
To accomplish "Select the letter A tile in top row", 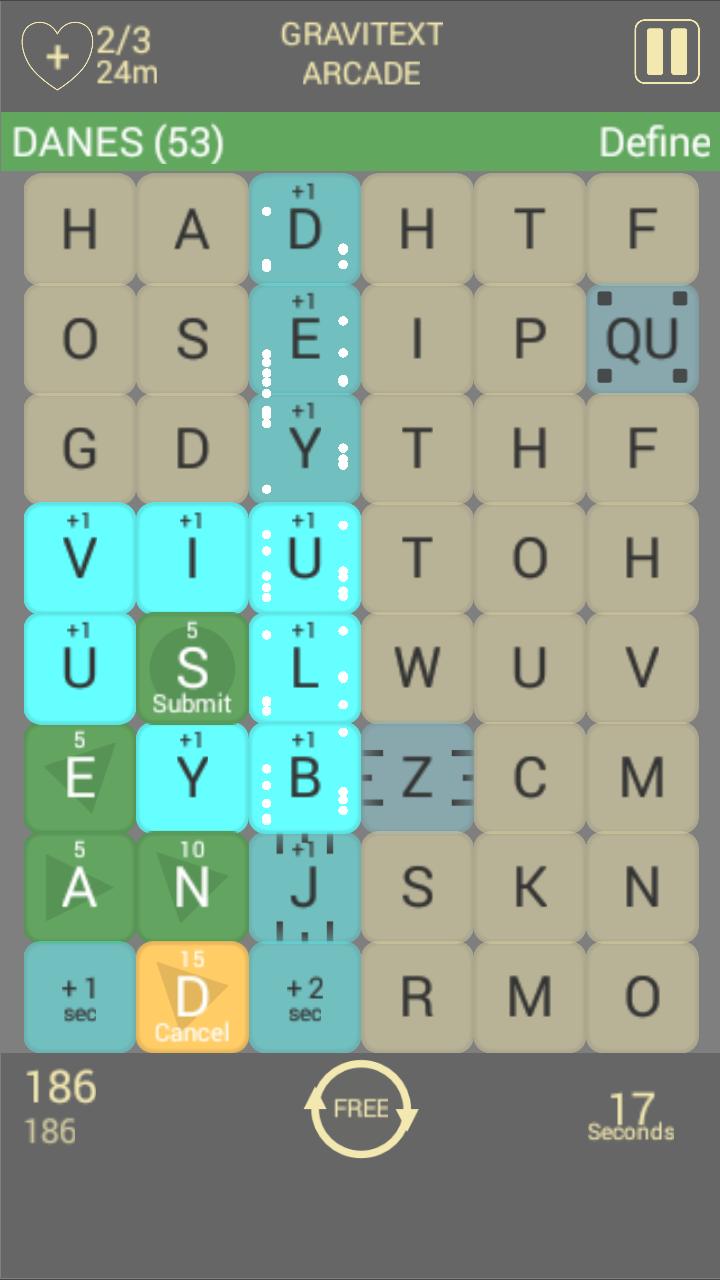I will 192,229.
